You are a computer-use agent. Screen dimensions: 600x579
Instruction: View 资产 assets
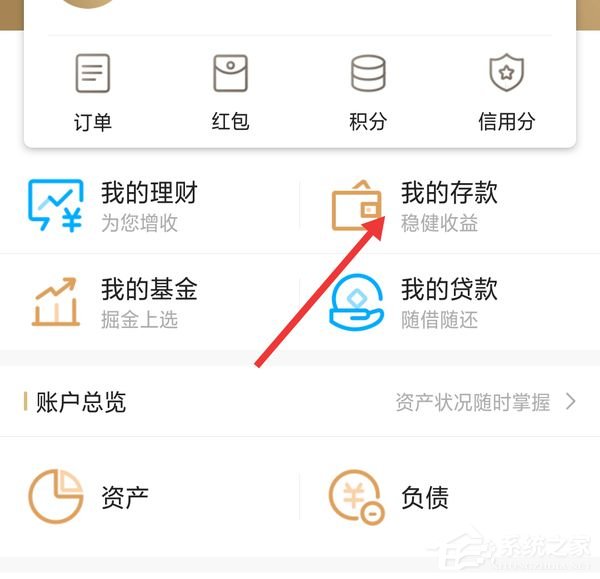pyautogui.click(x=90, y=497)
